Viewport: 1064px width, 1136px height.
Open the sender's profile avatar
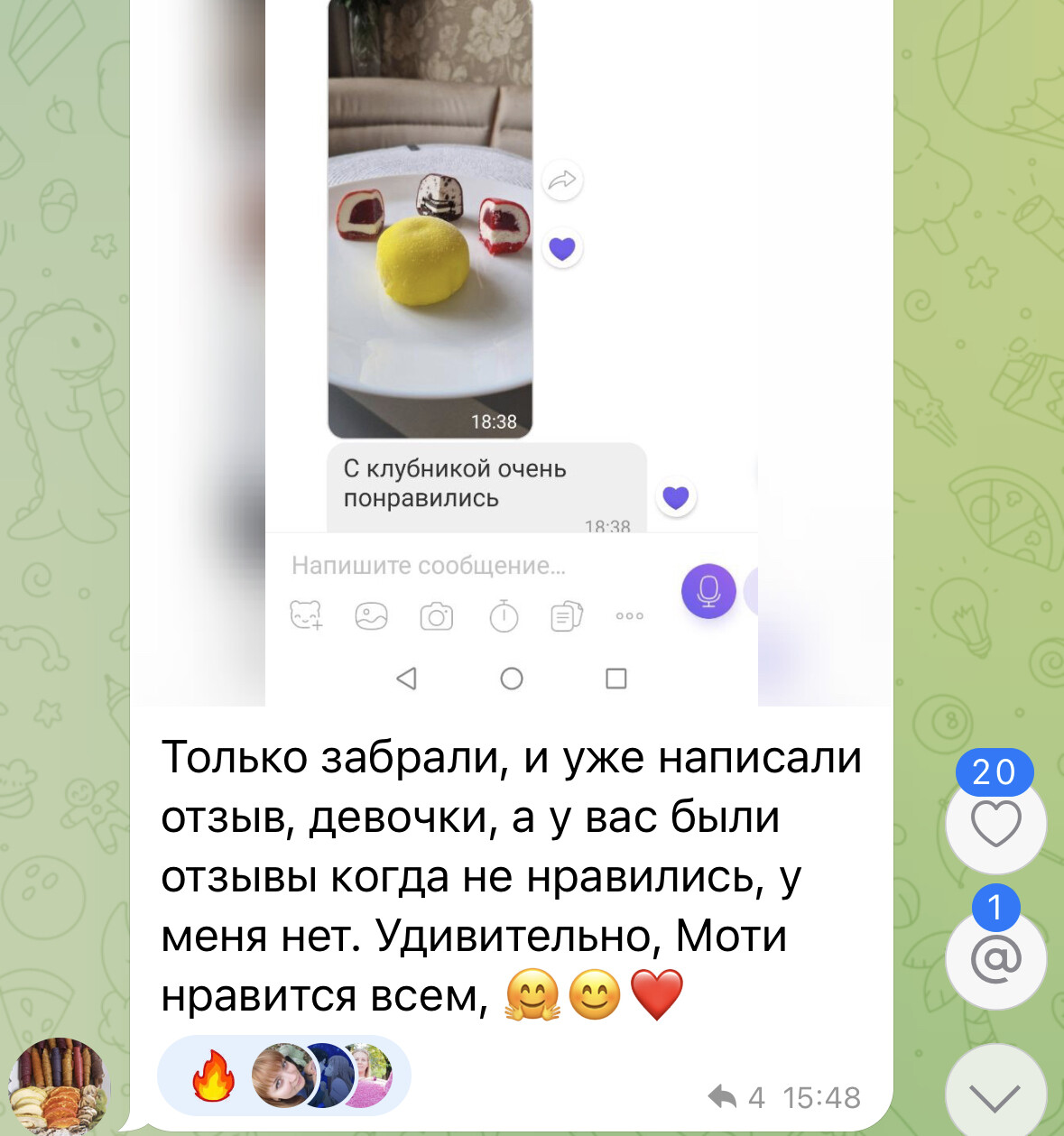coord(59,1086)
